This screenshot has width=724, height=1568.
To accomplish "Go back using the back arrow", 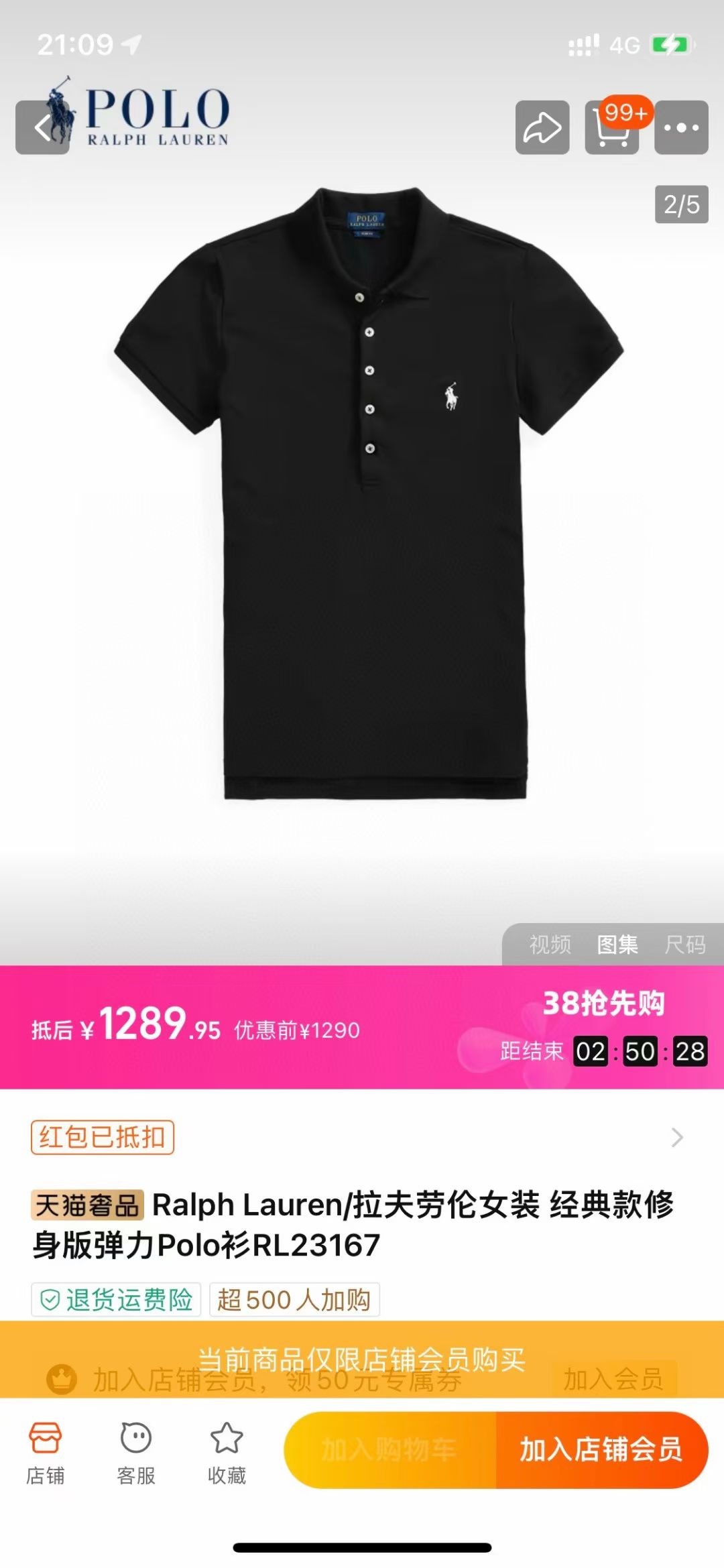I will [x=42, y=127].
